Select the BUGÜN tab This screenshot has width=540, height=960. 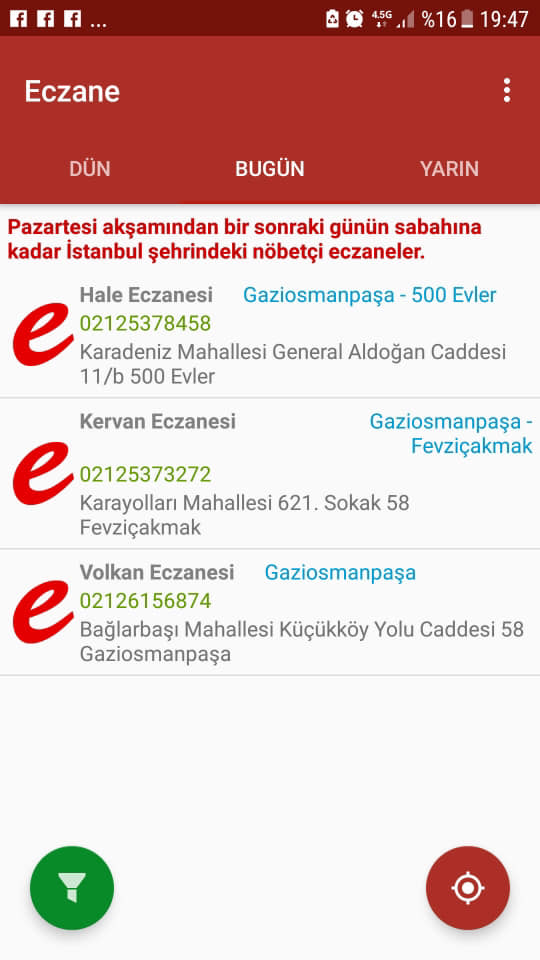[270, 169]
